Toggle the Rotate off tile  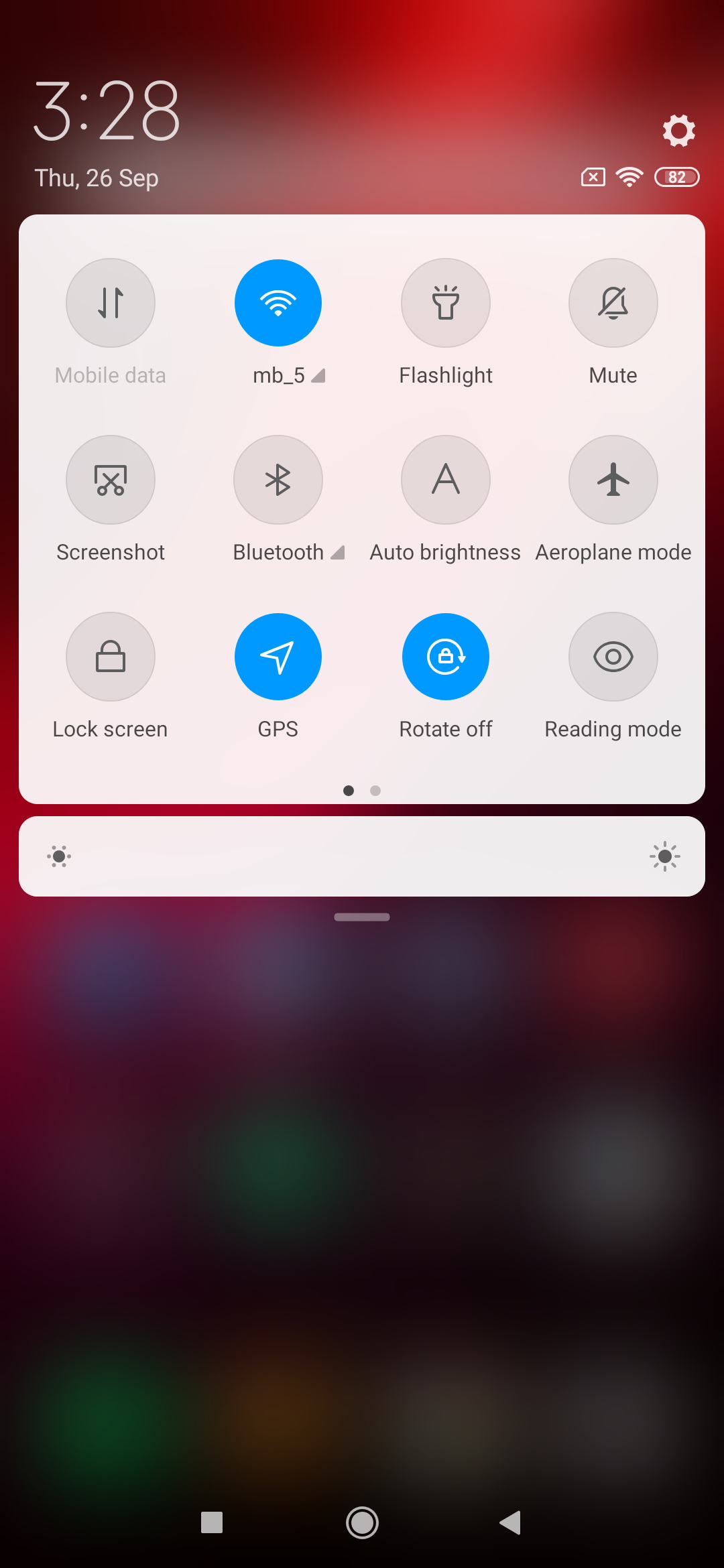pyautogui.click(x=446, y=657)
